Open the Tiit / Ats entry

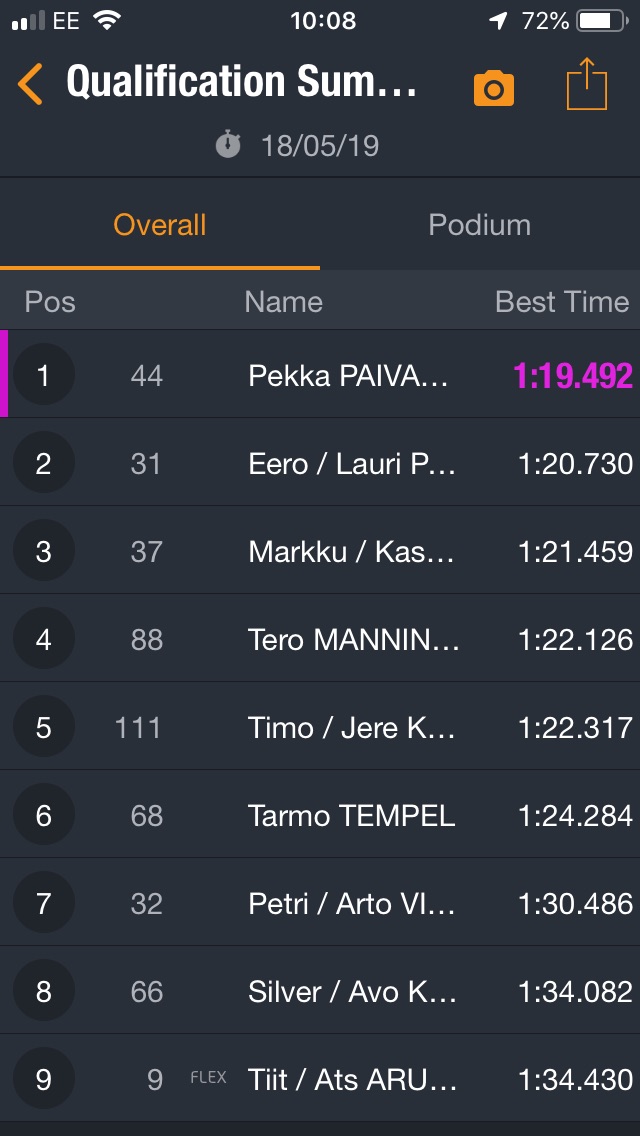(x=320, y=1078)
